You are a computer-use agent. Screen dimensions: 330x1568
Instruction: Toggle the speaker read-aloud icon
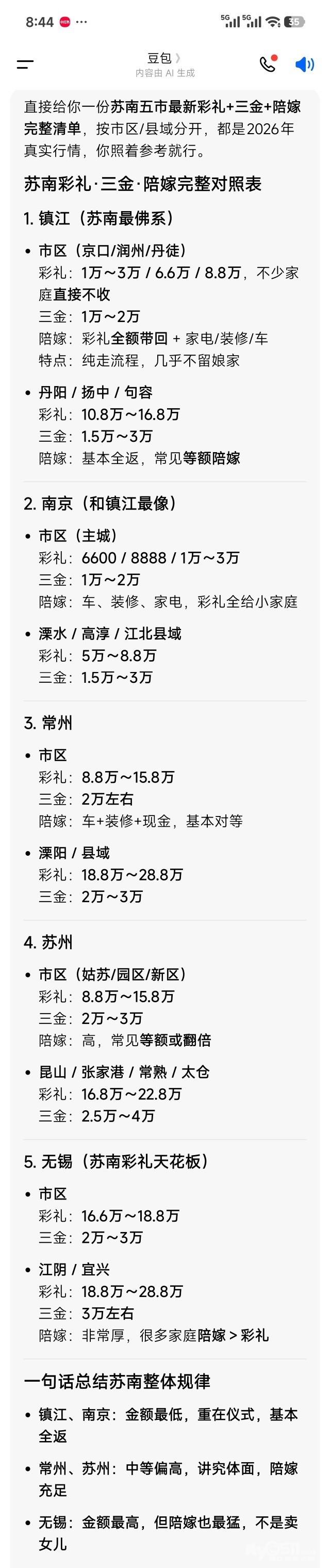point(304,65)
